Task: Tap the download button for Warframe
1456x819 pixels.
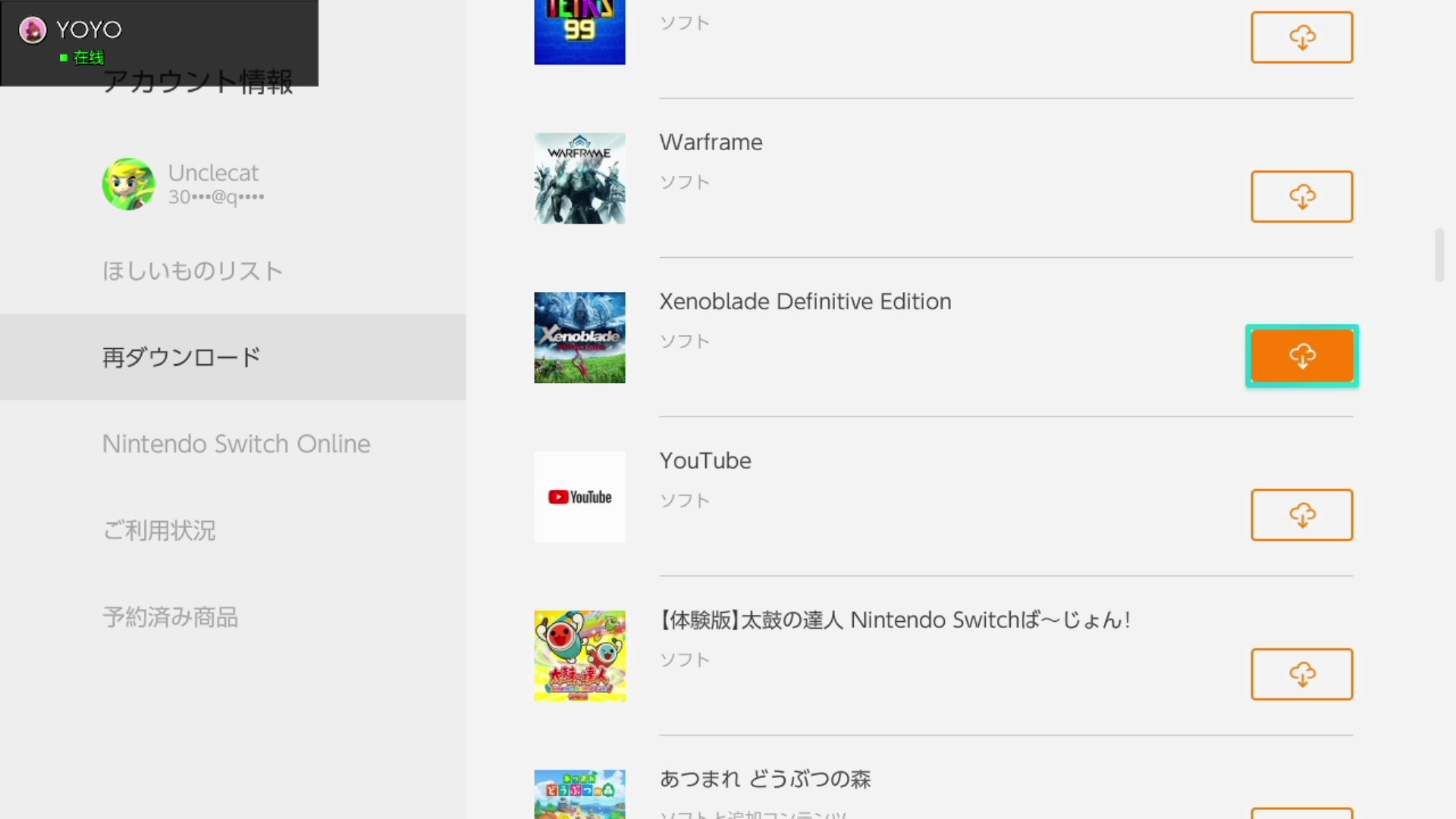Action: 1301,196
